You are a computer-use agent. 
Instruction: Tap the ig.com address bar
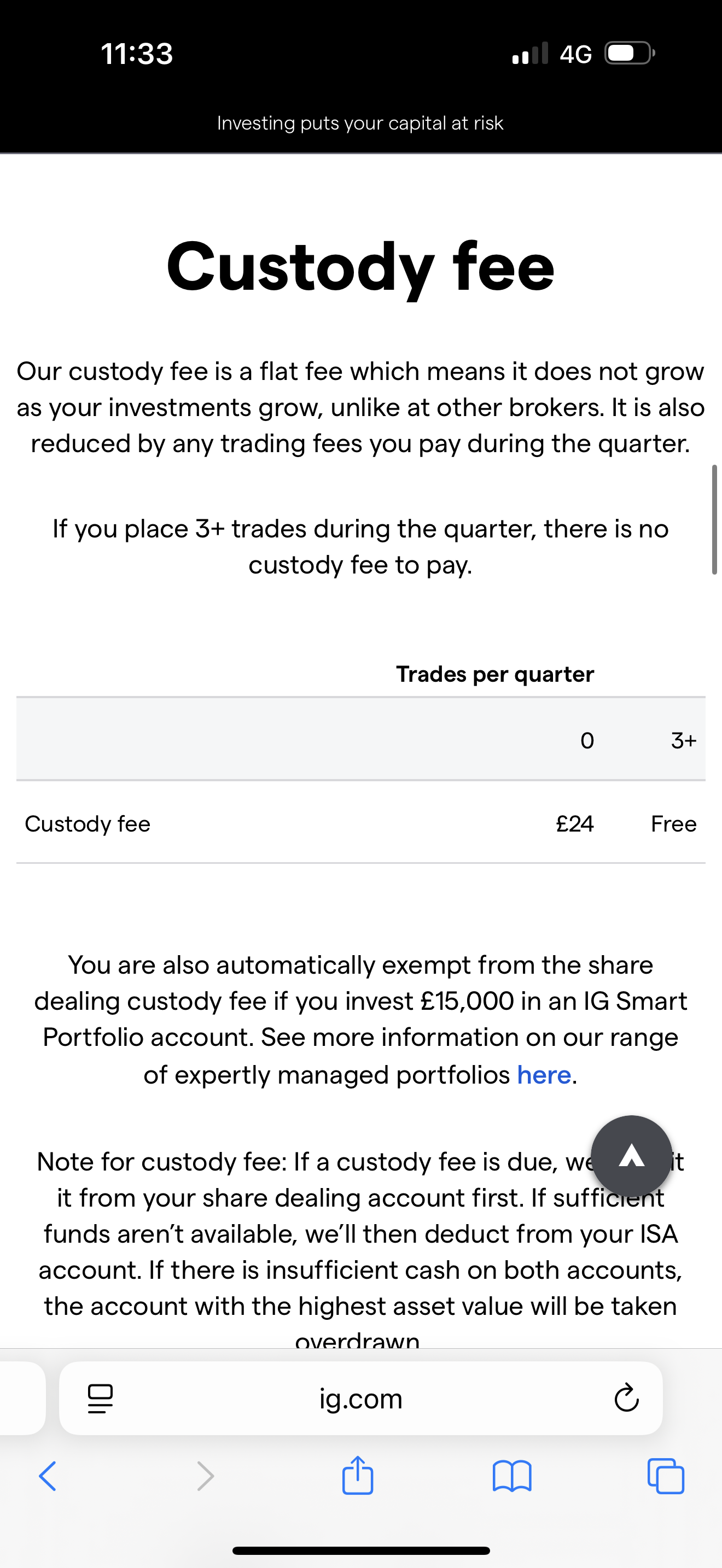point(361,1398)
